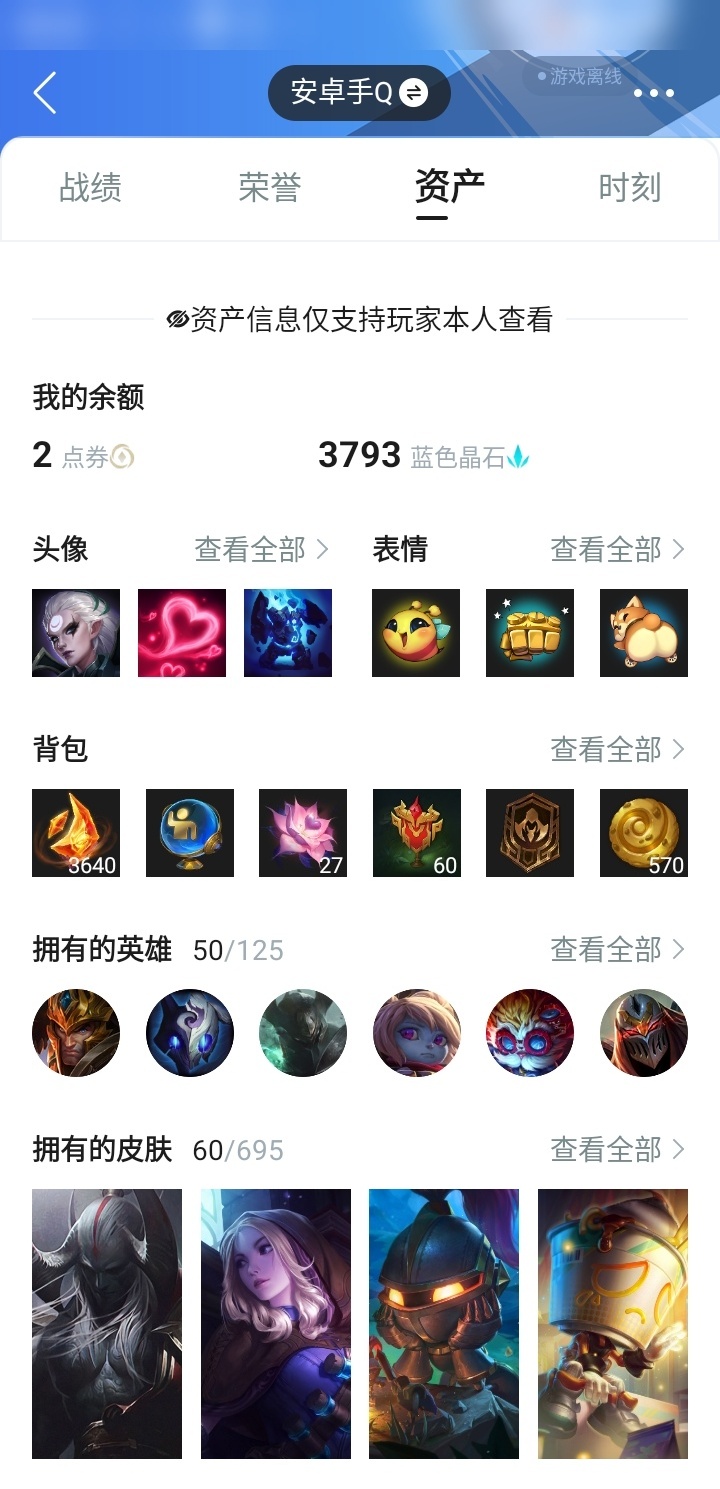Open the backpack item showing 3640
Viewport: 720px width, 1489px height.
[x=76, y=833]
